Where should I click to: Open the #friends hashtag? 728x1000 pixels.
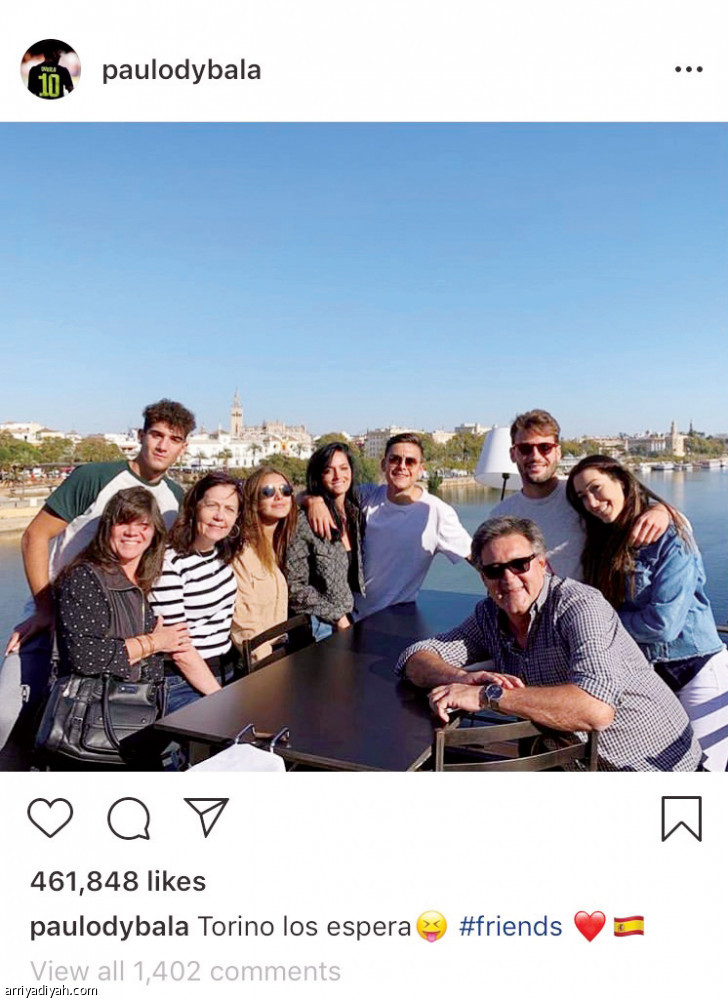coord(510,926)
